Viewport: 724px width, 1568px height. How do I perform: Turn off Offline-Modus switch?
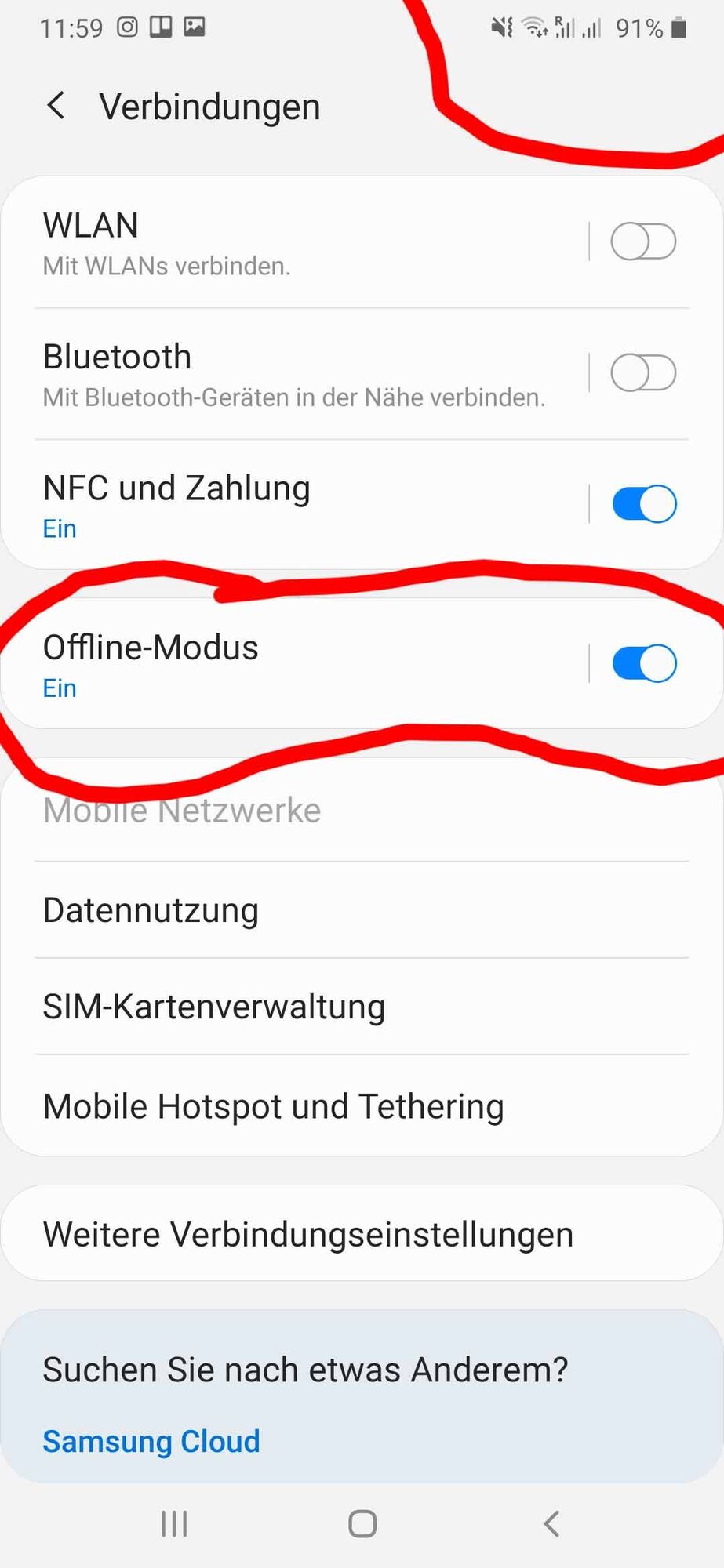(x=643, y=664)
